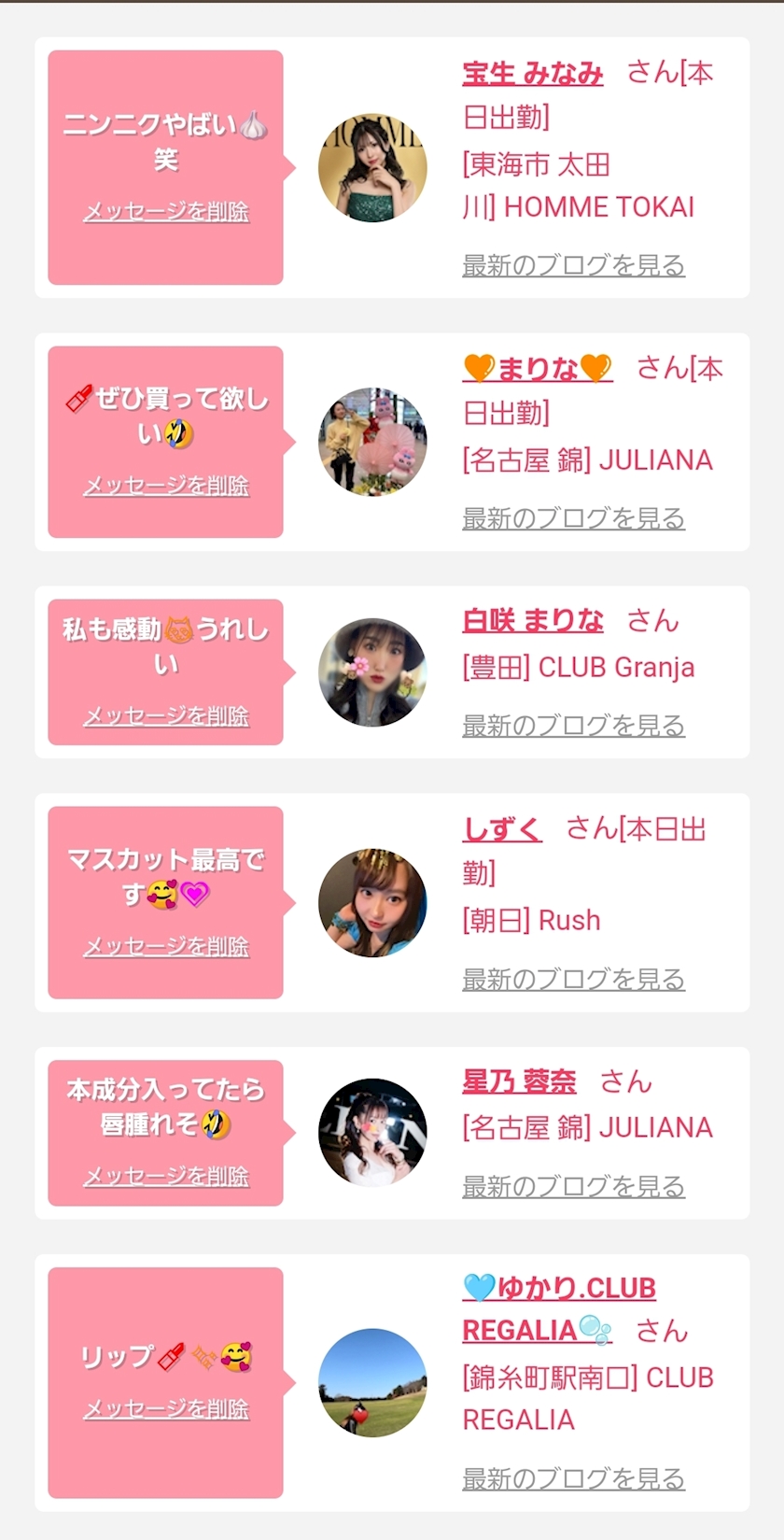Delete the ニンニクやばい message

pos(166,212)
